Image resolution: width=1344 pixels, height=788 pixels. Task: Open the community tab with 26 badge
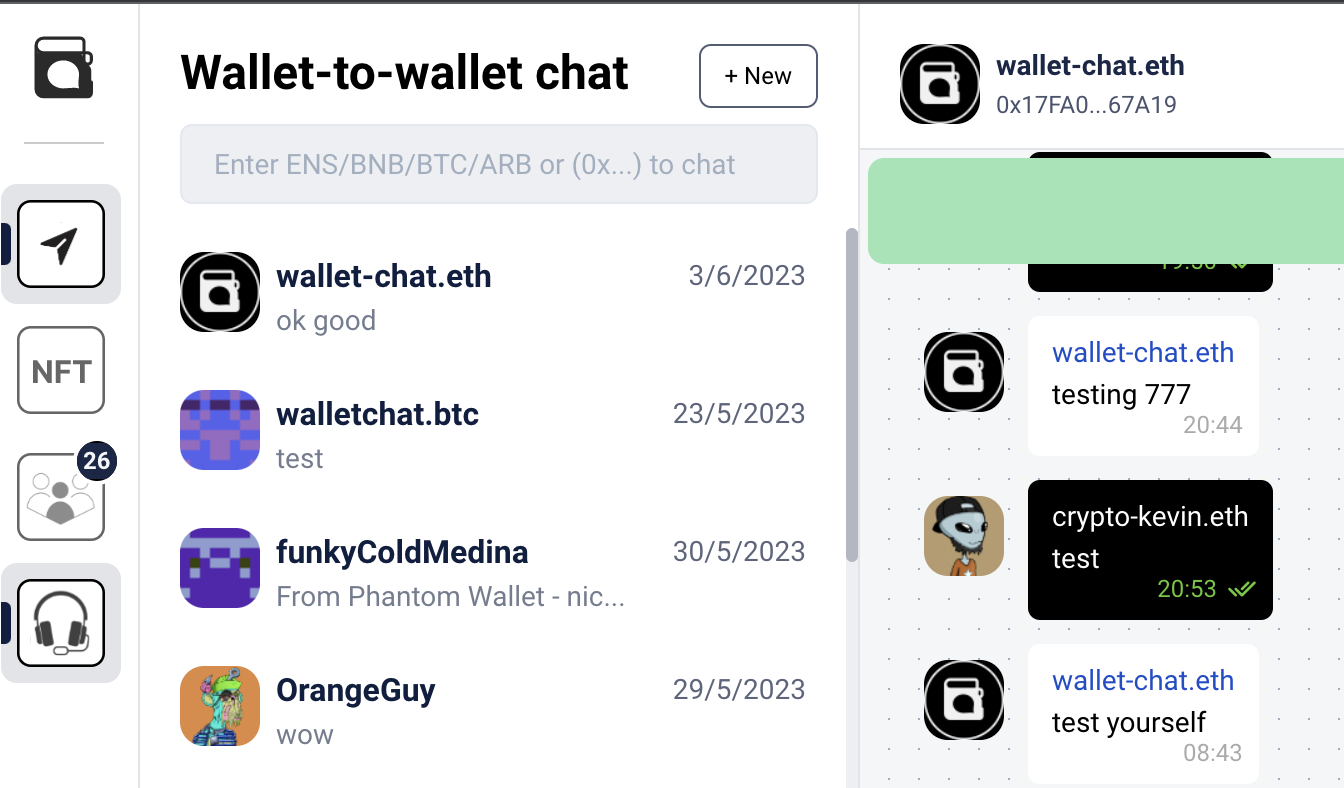click(x=61, y=497)
